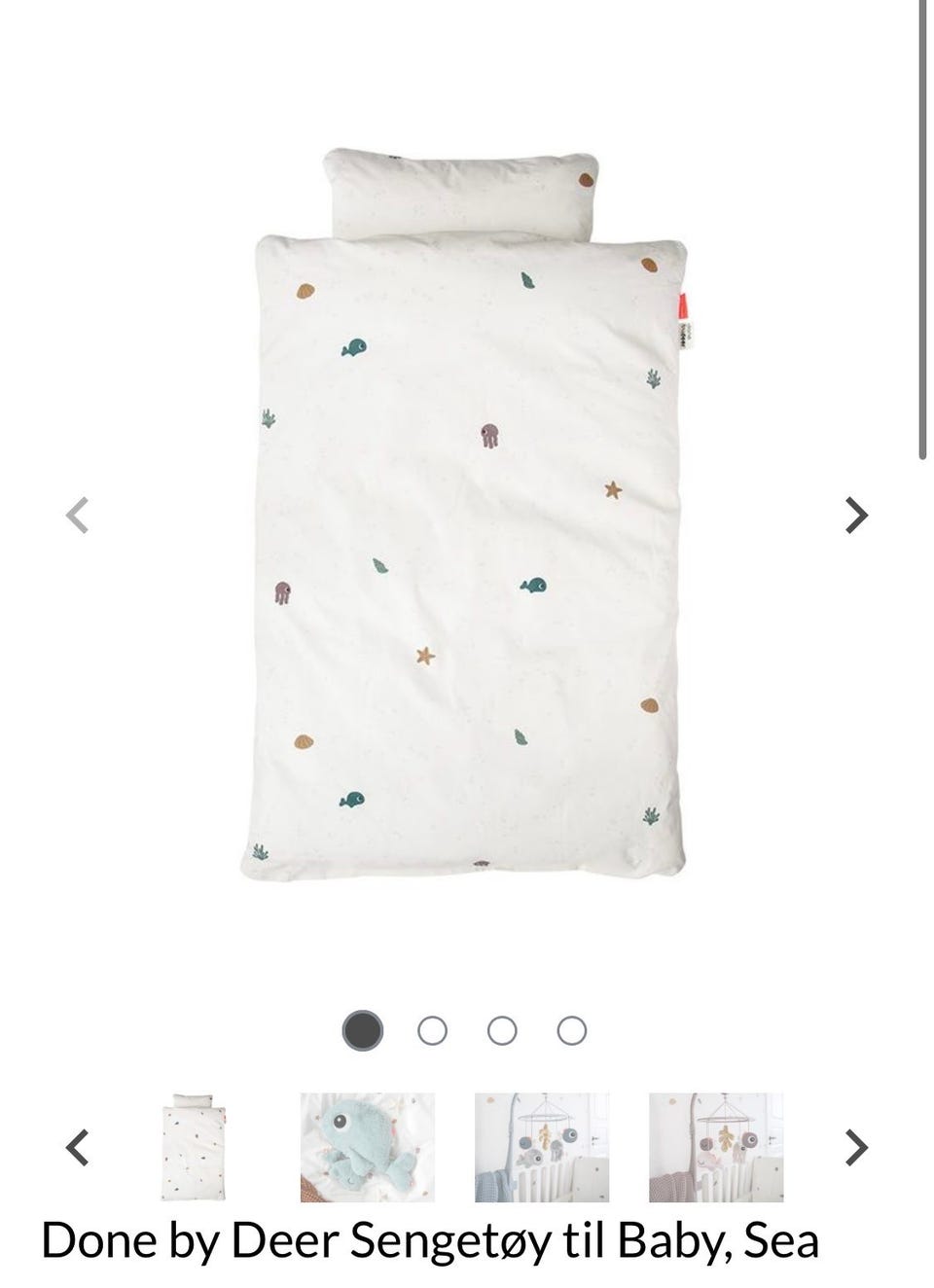The width and height of the screenshot is (934, 1288).
Task: Go to the previous product image
Action: (77, 516)
